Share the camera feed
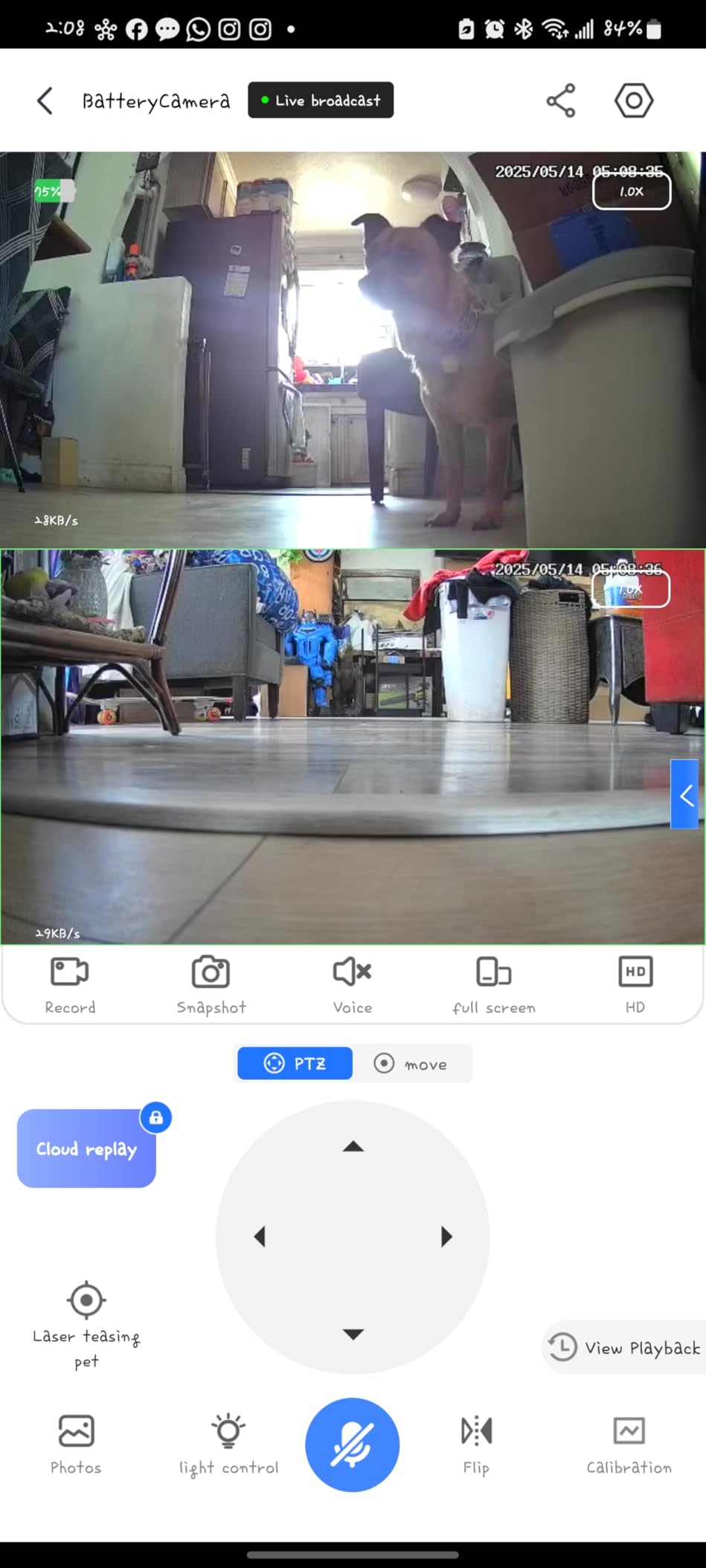 tap(561, 100)
